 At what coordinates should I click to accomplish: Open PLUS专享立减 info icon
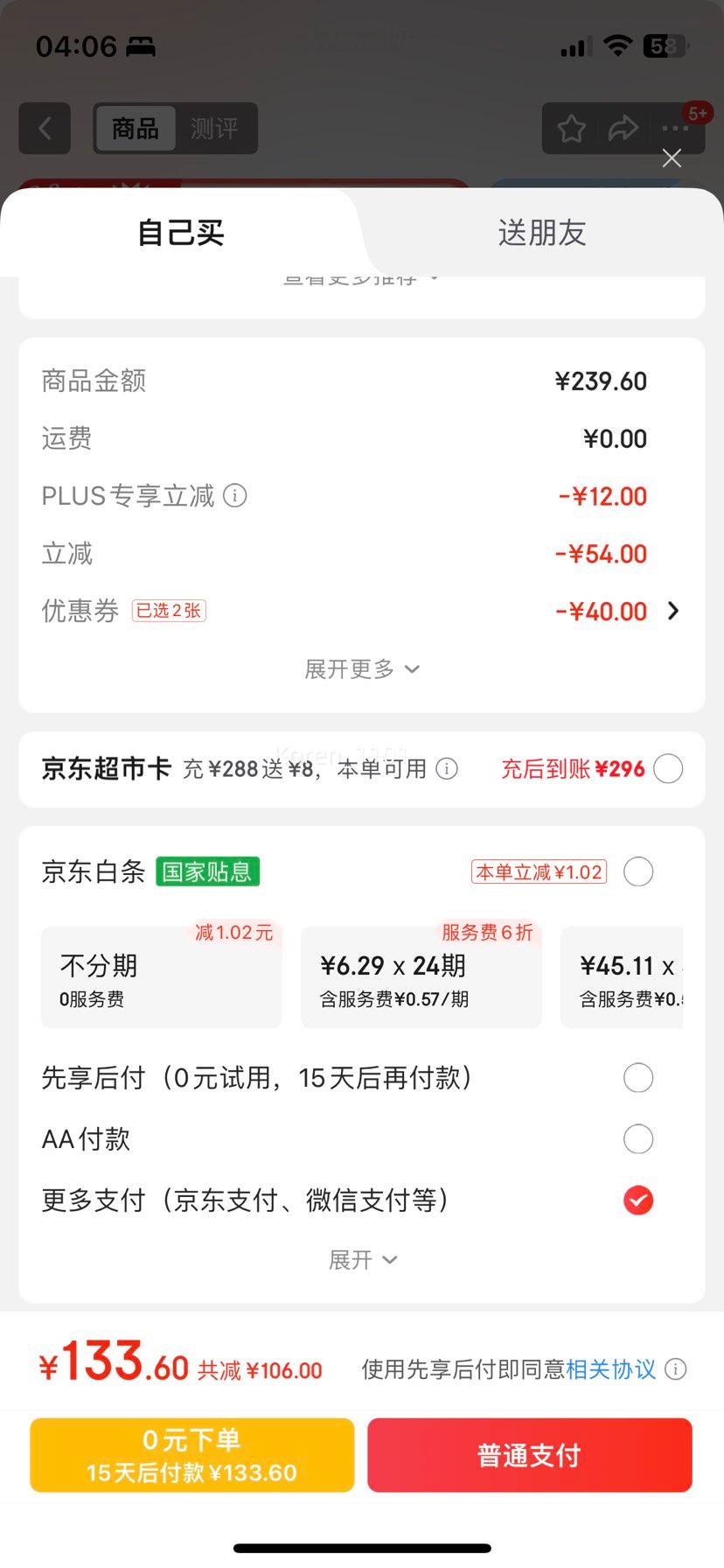coord(235,496)
